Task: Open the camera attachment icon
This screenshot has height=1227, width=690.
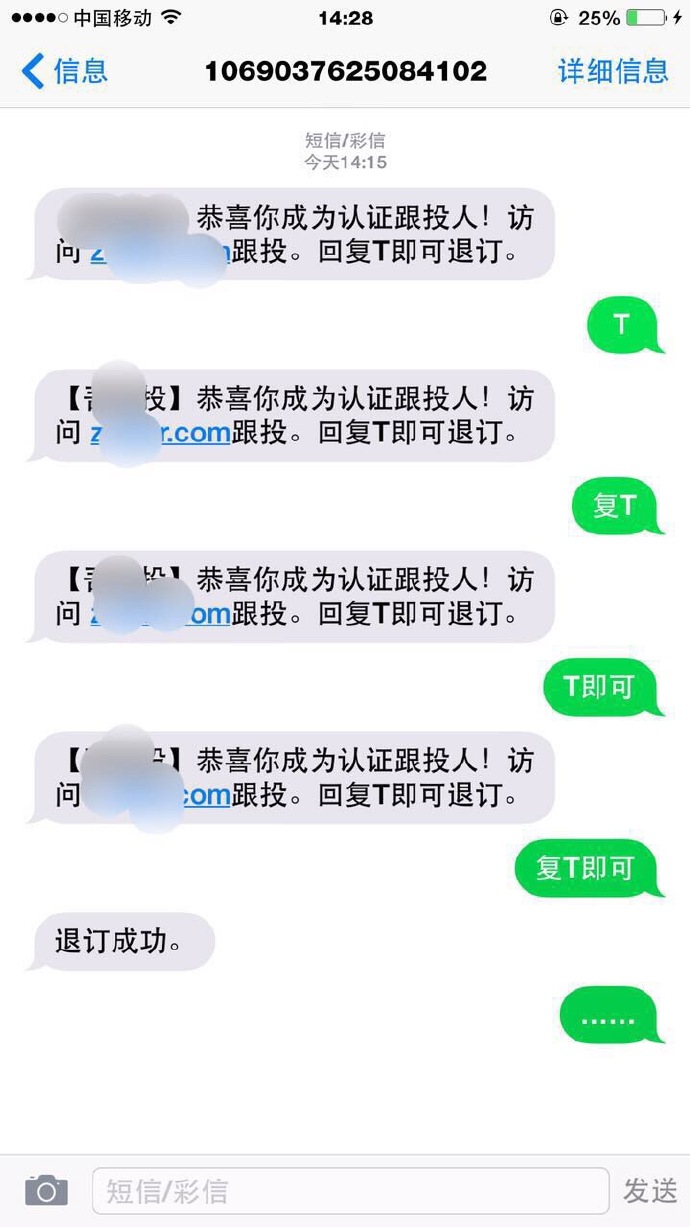Action: tap(46, 1190)
